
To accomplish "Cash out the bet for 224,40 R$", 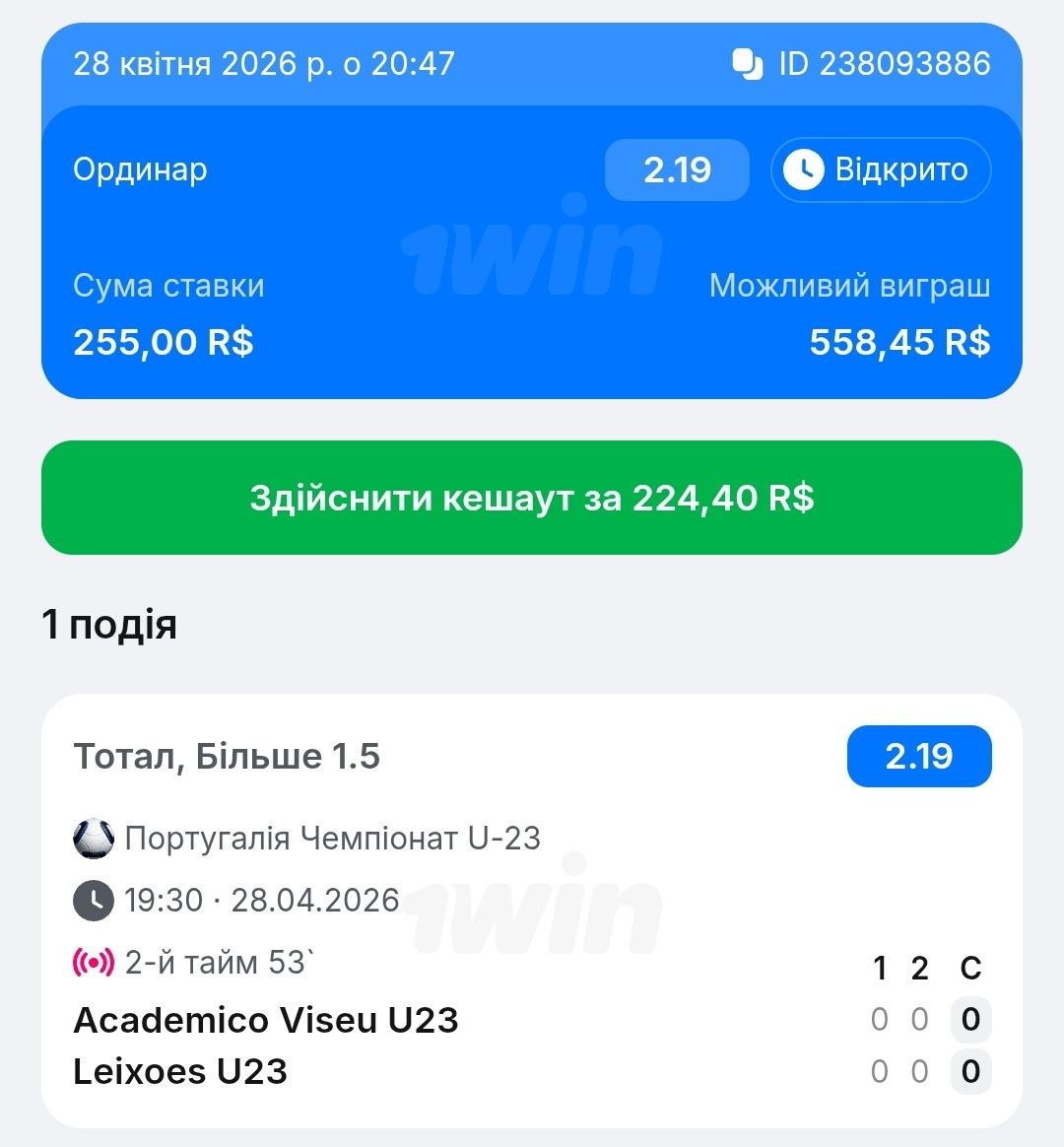I will pyautogui.click(x=531, y=498).
